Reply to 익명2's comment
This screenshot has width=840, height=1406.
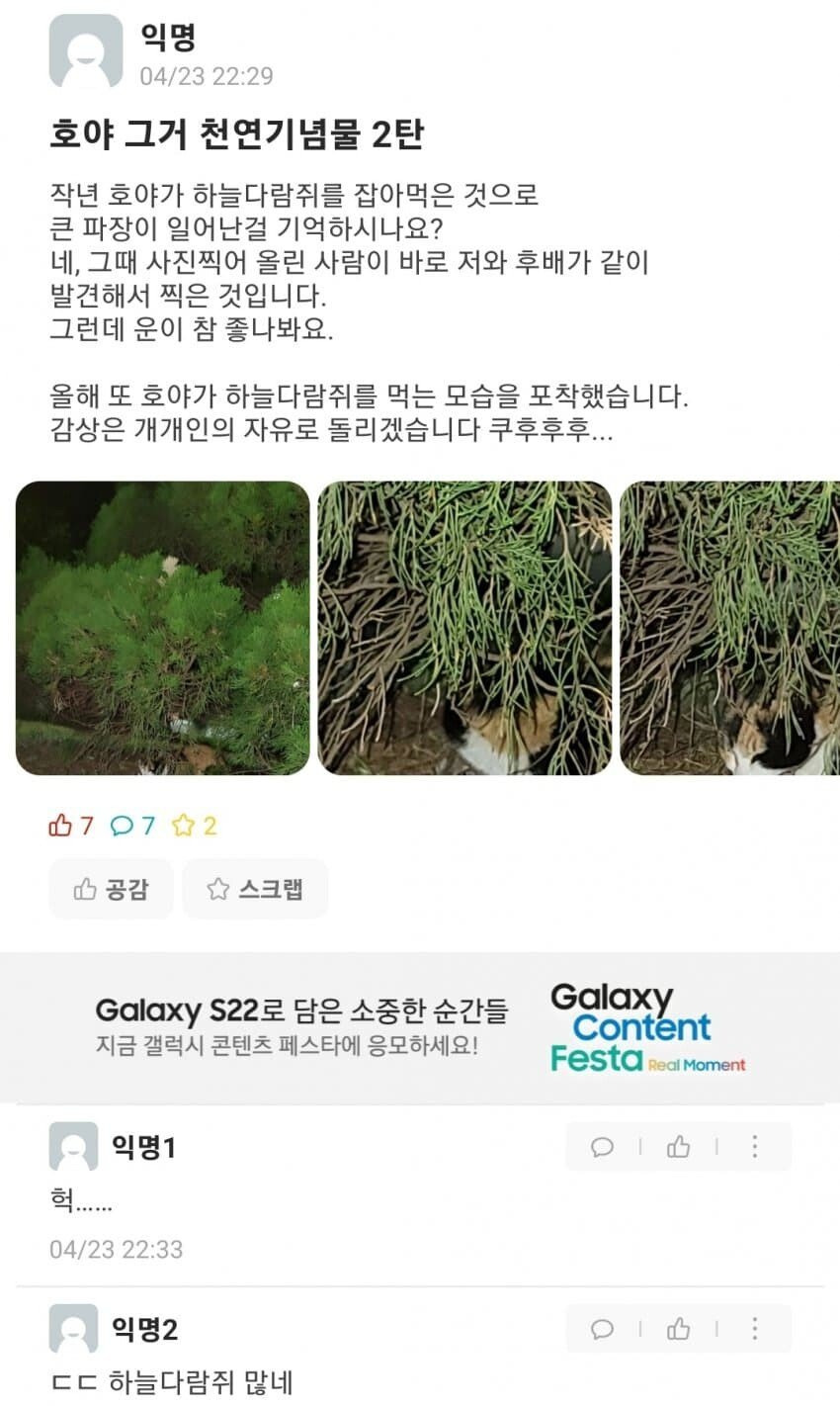[602, 1329]
